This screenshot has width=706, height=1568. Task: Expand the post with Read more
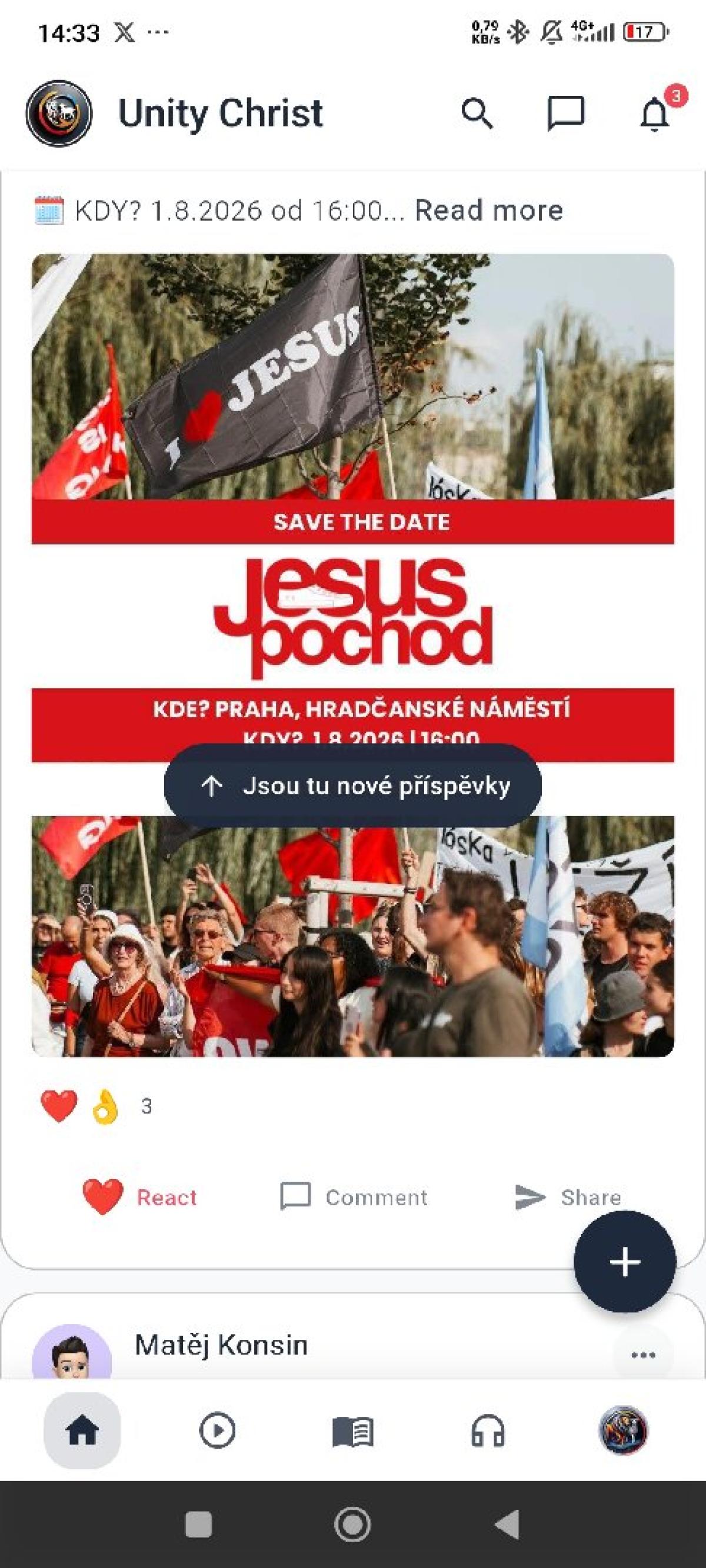[x=488, y=210]
